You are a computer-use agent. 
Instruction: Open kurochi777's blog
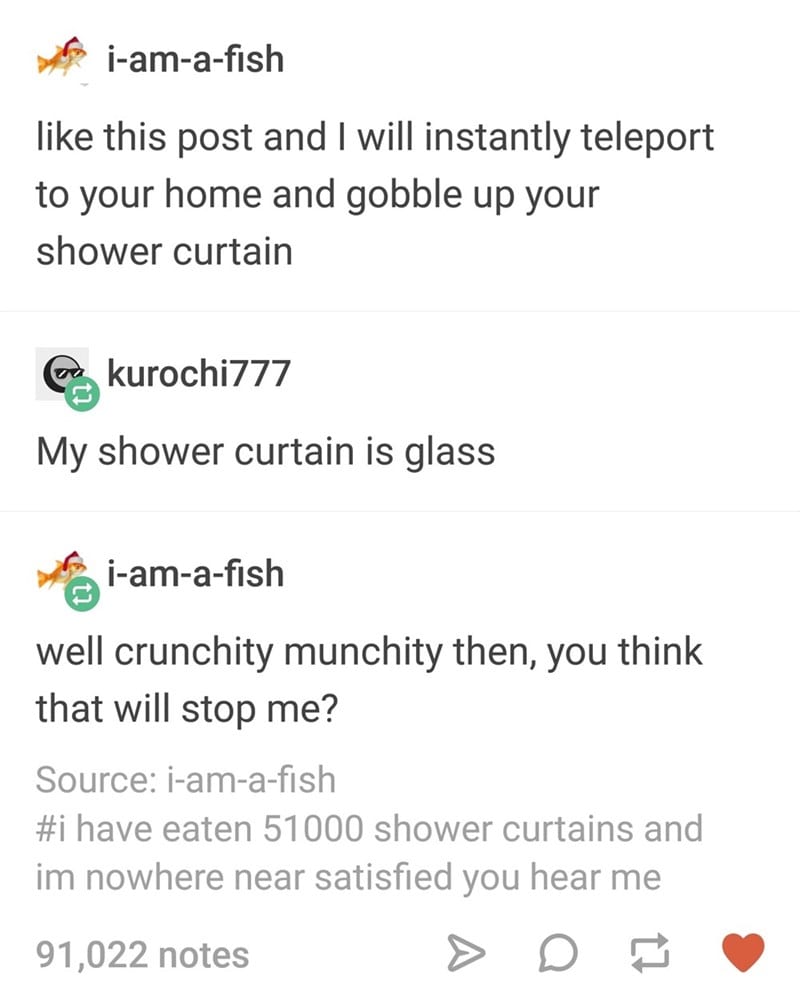point(197,374)
